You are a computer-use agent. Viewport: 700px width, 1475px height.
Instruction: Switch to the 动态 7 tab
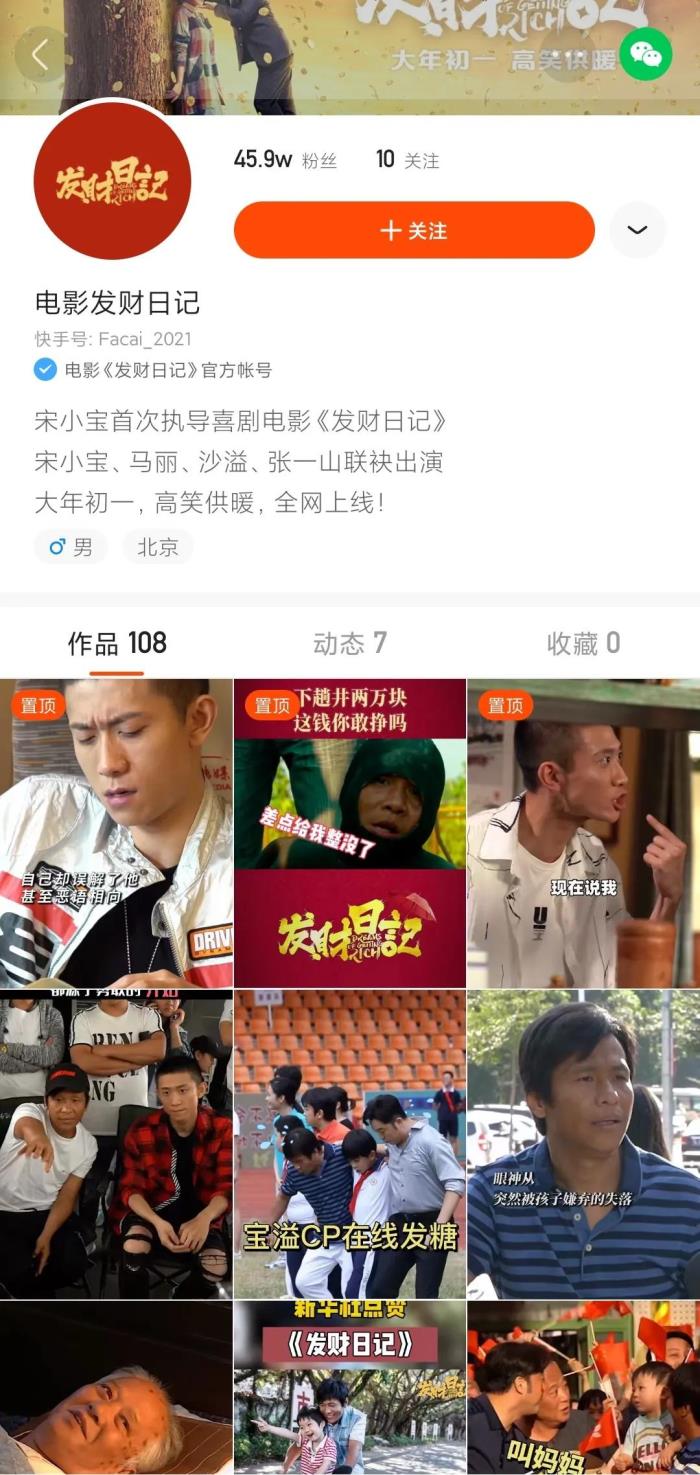(x=349, y=643)
